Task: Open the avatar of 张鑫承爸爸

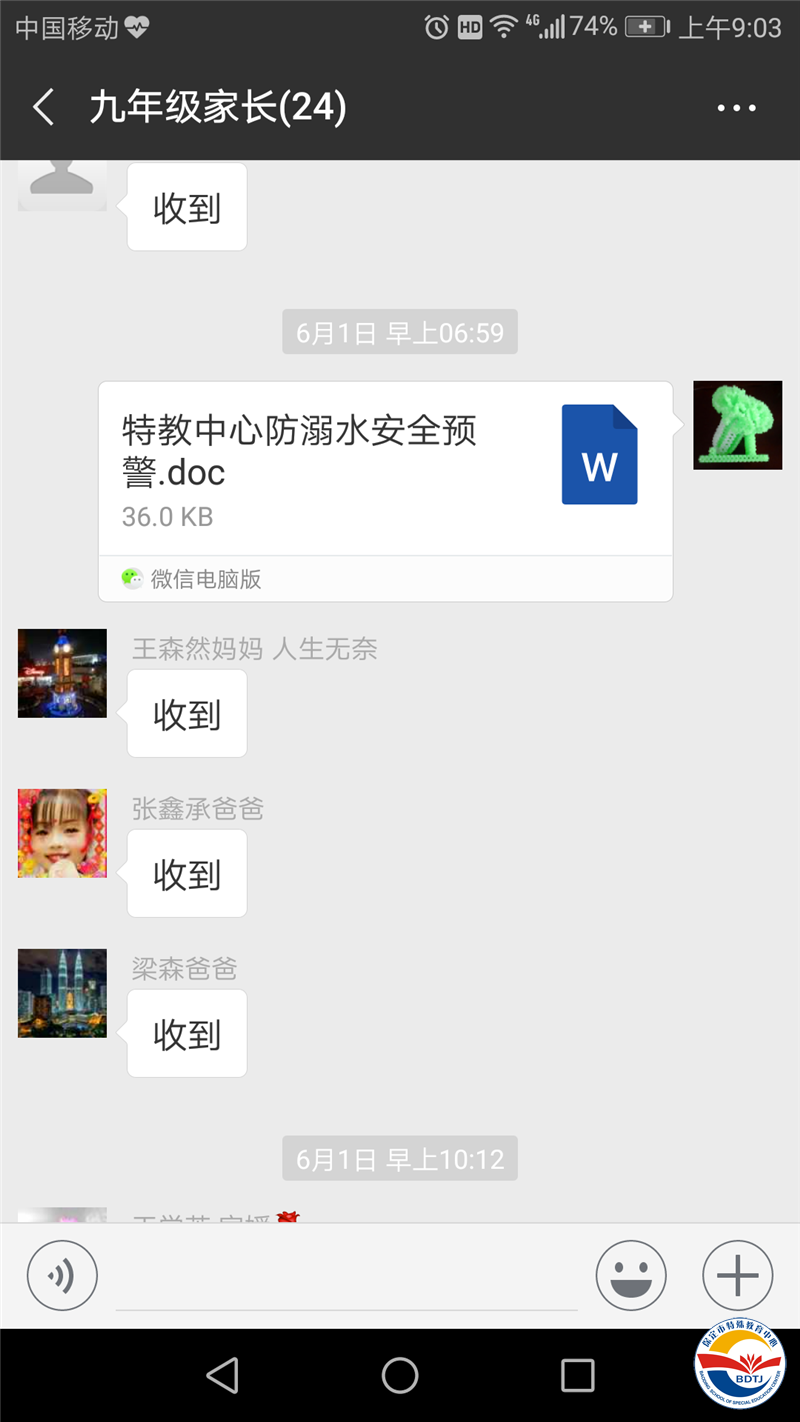Action: point(62,833)
